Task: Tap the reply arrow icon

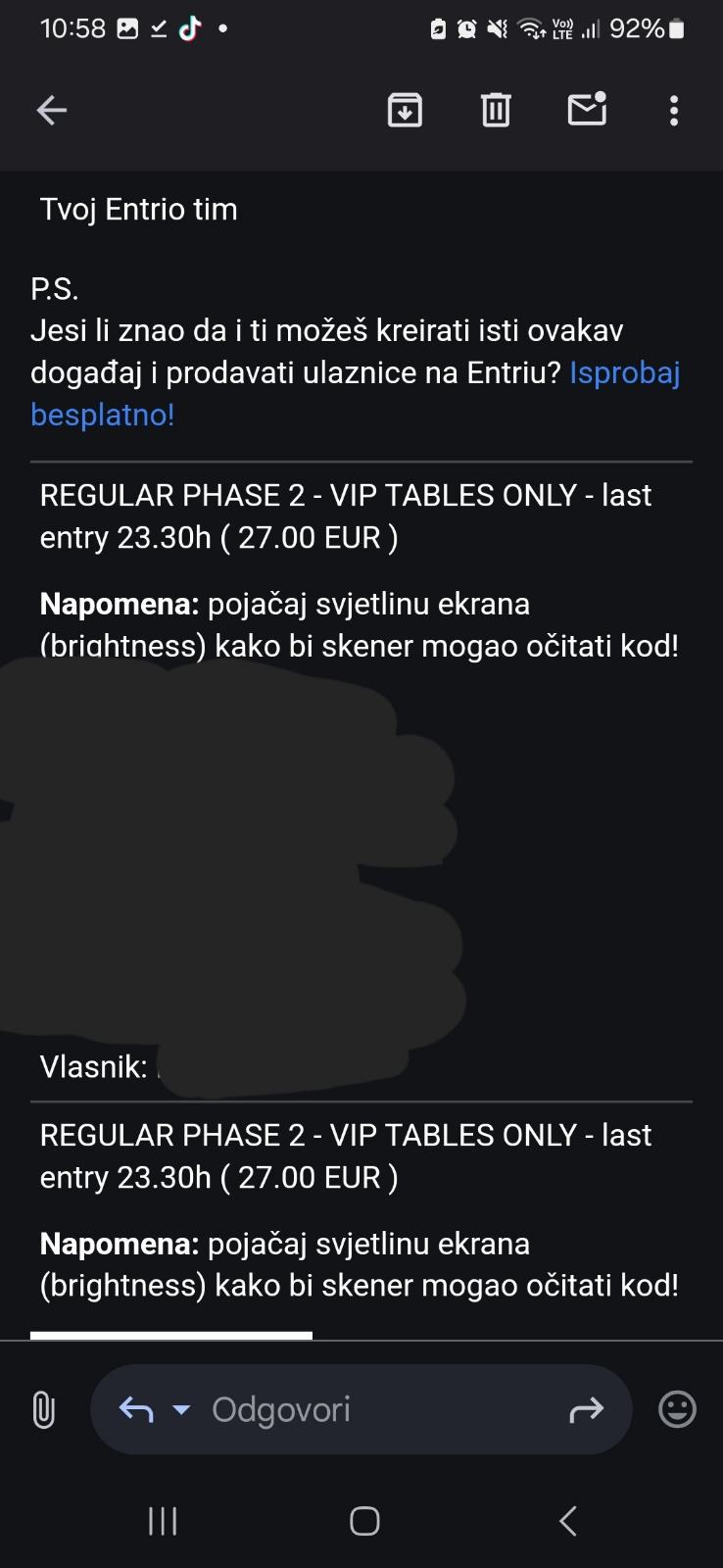Action: point(137,1409)
